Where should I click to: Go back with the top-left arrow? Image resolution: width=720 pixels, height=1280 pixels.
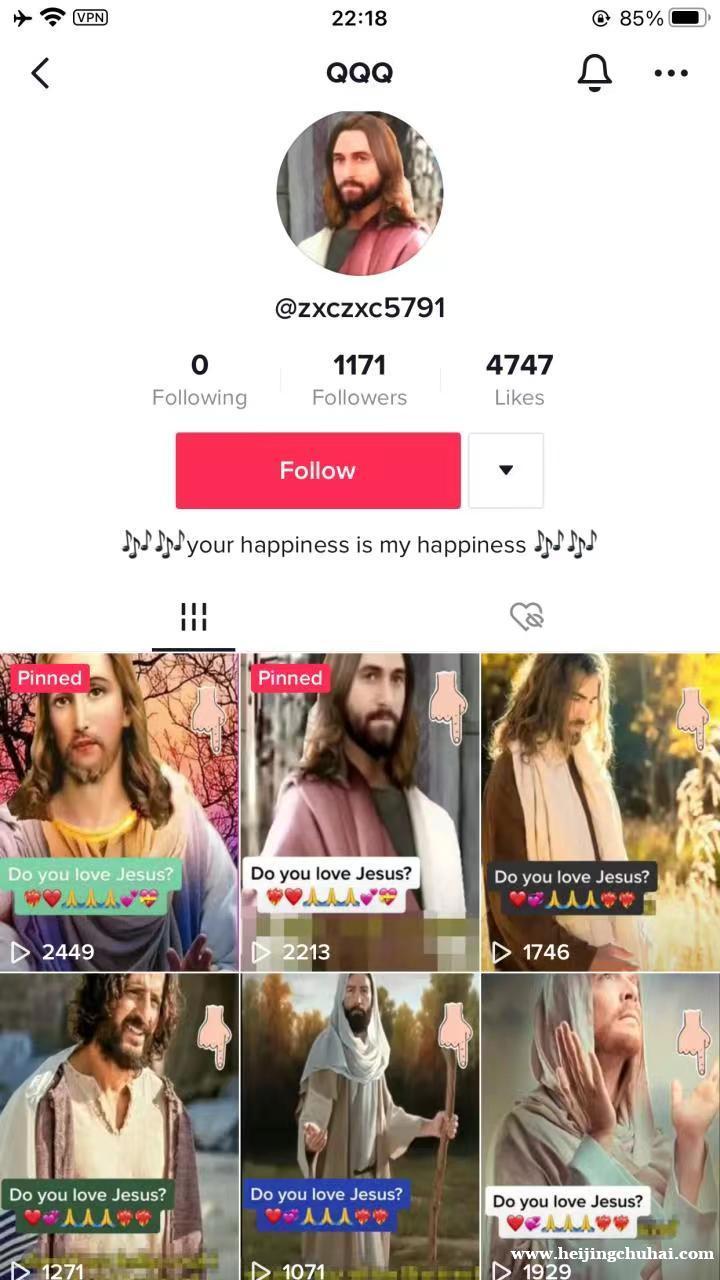pyautogui.click(x=40, y=73)
